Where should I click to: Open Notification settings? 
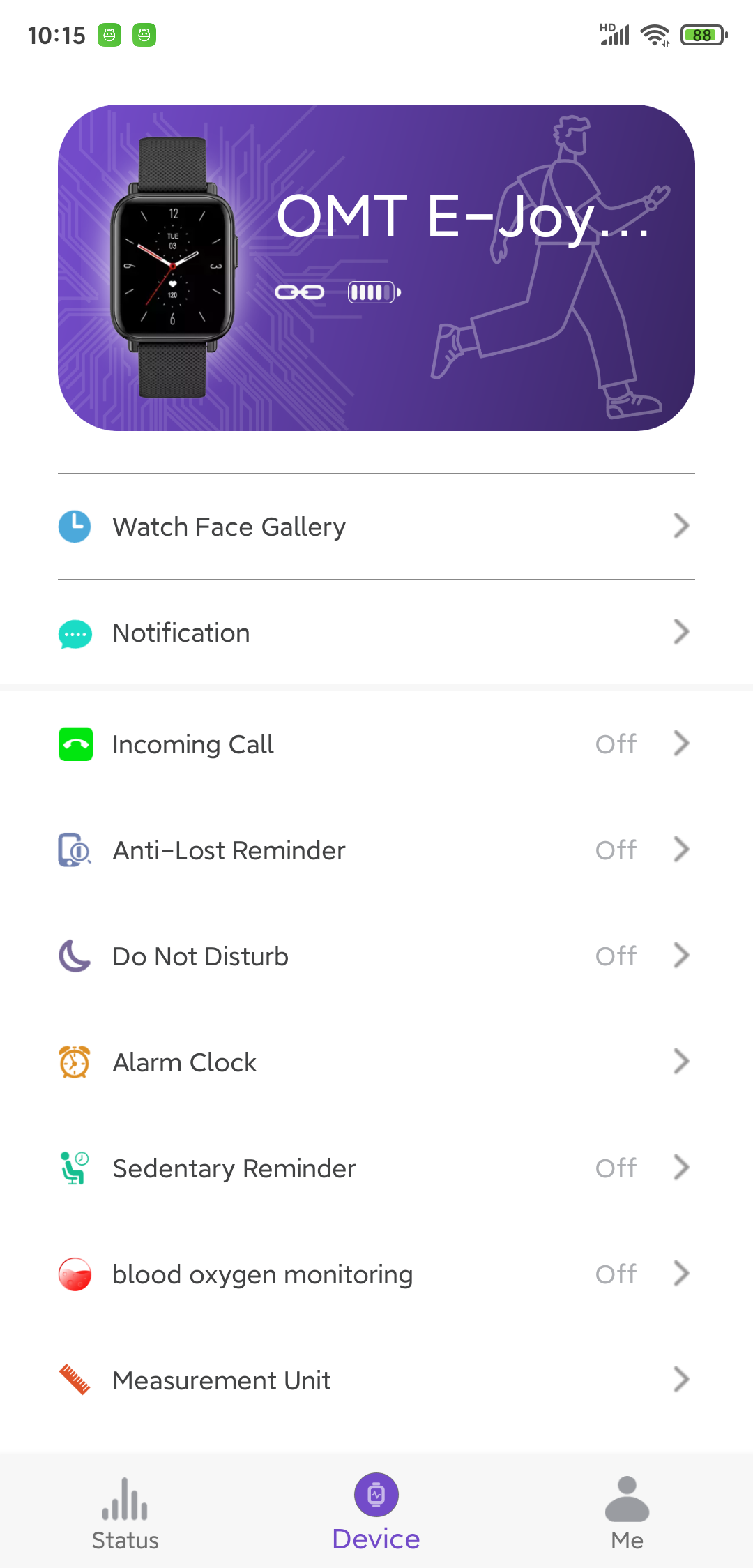(x=376, y=633)
